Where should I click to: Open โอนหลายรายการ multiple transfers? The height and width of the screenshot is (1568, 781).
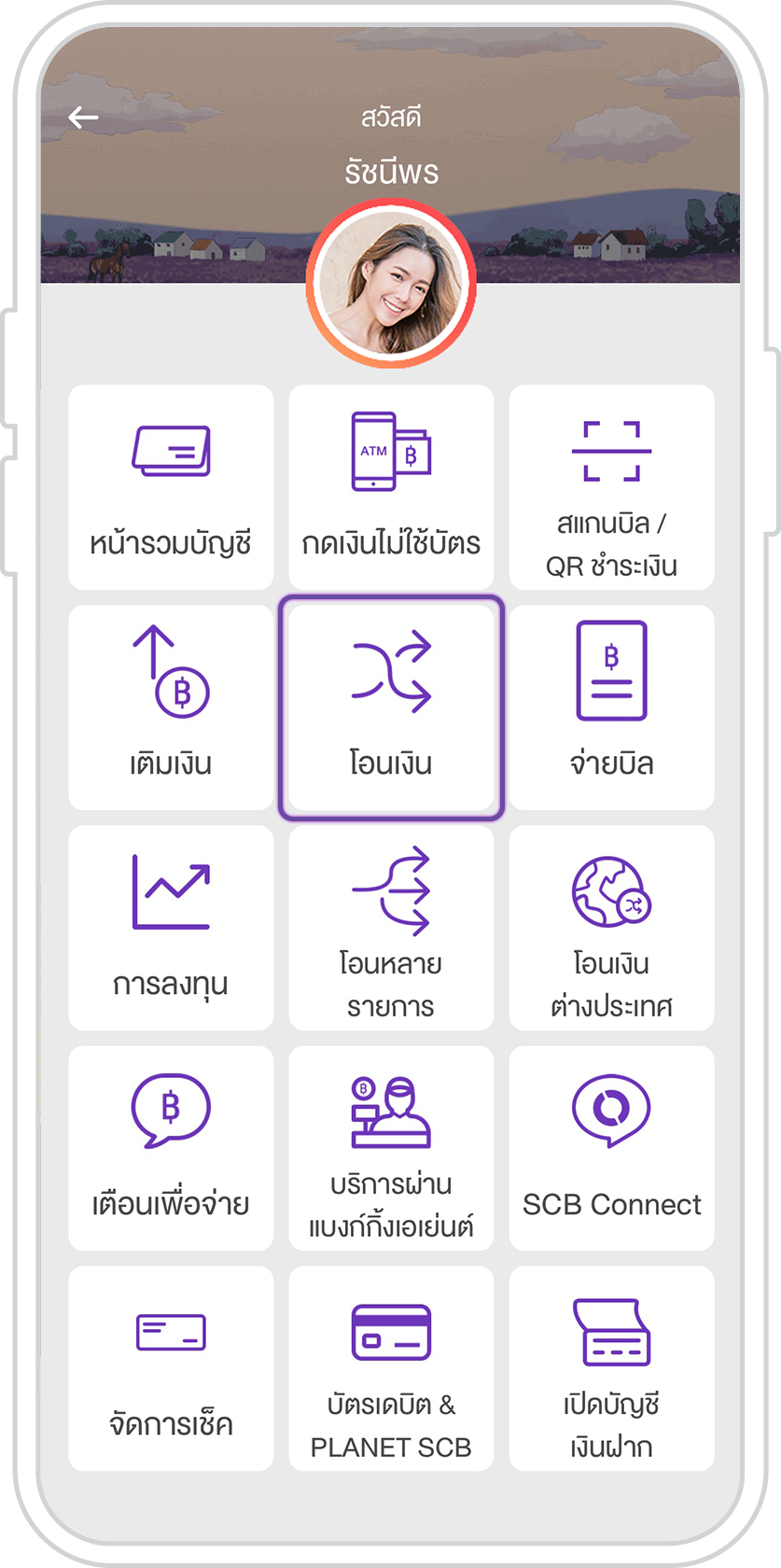391,928
